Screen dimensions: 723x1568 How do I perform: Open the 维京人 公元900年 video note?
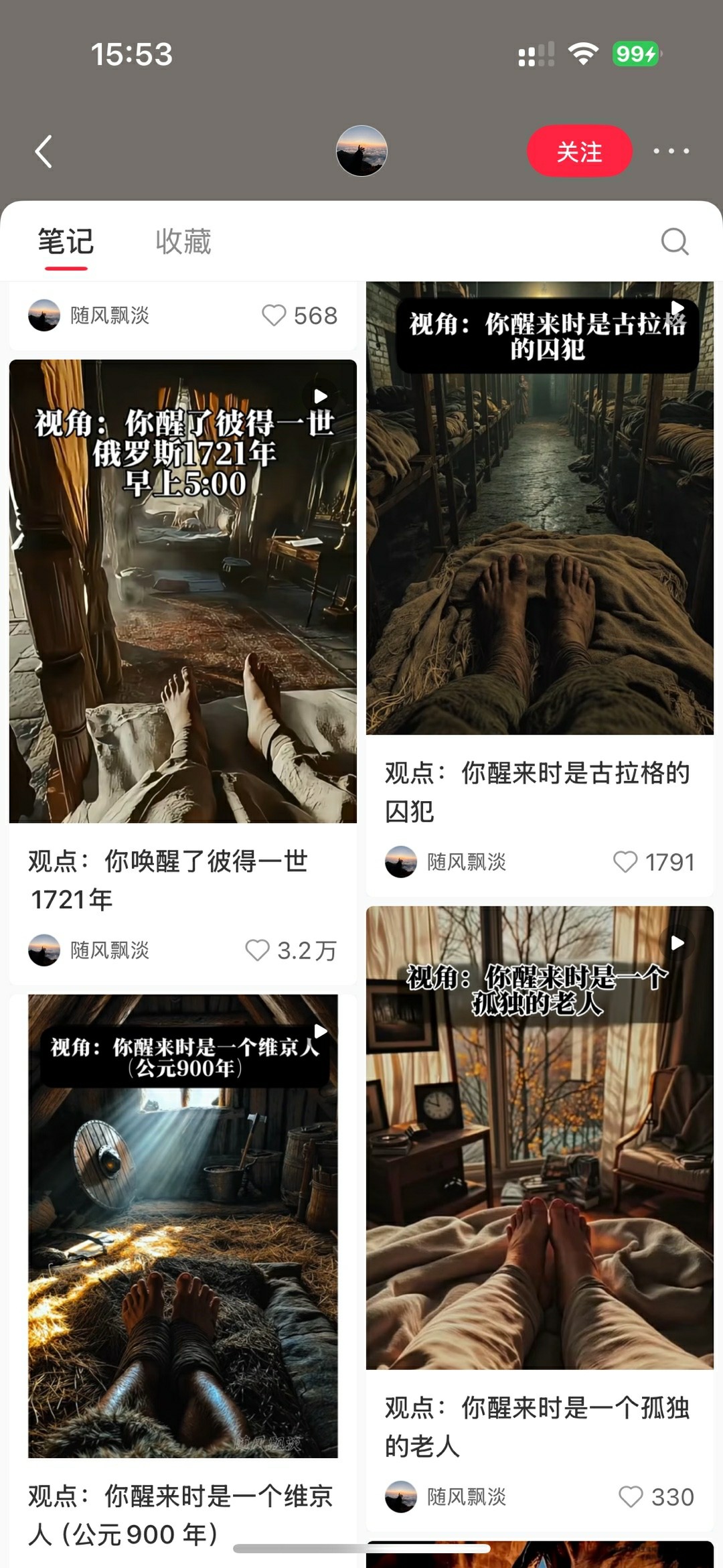coord(183,1226)
